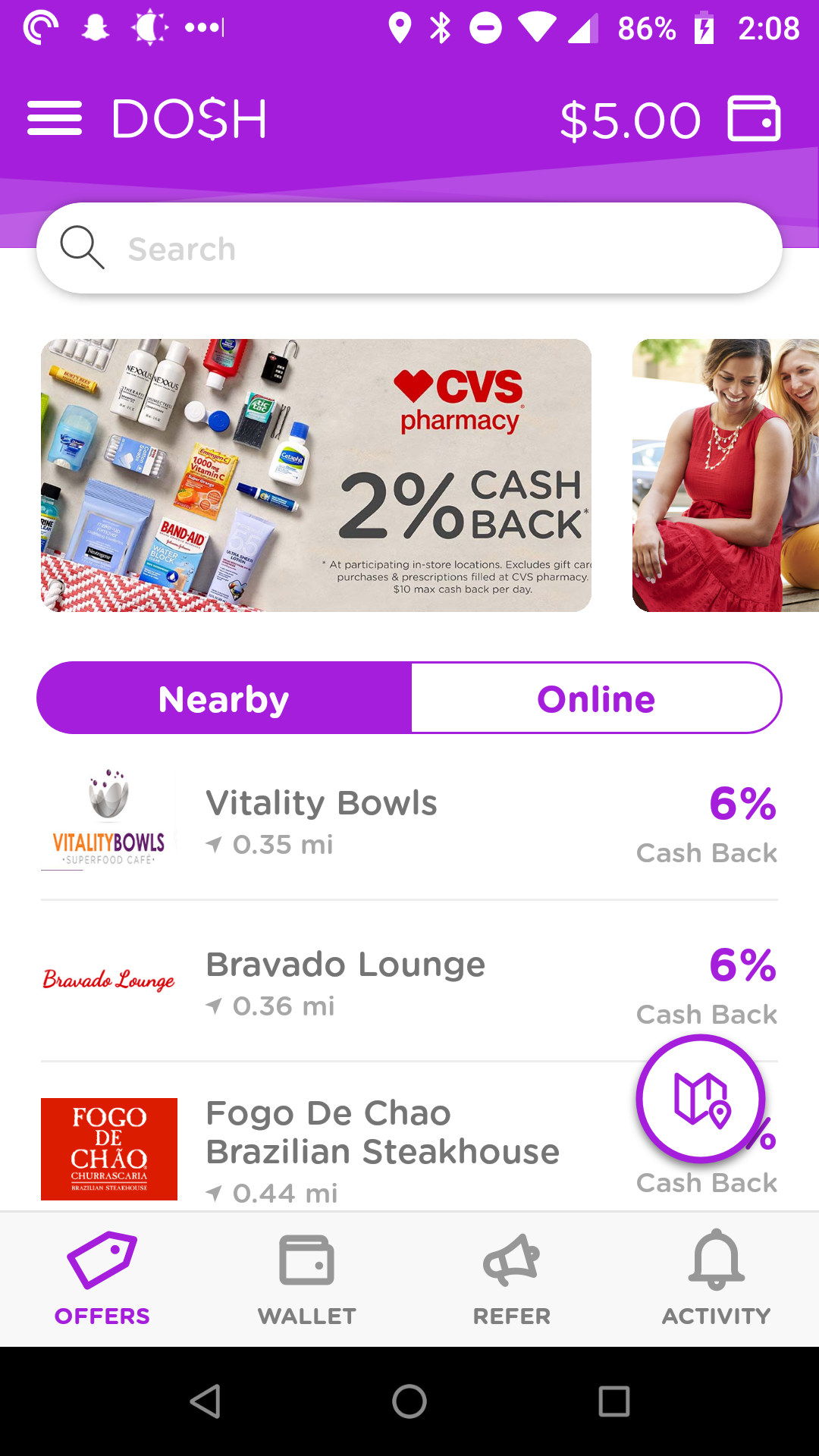The height and width of the screenshot is (1456, 819).
Task: Open the Vitality Bowls offer
Action: click(409, 822)
